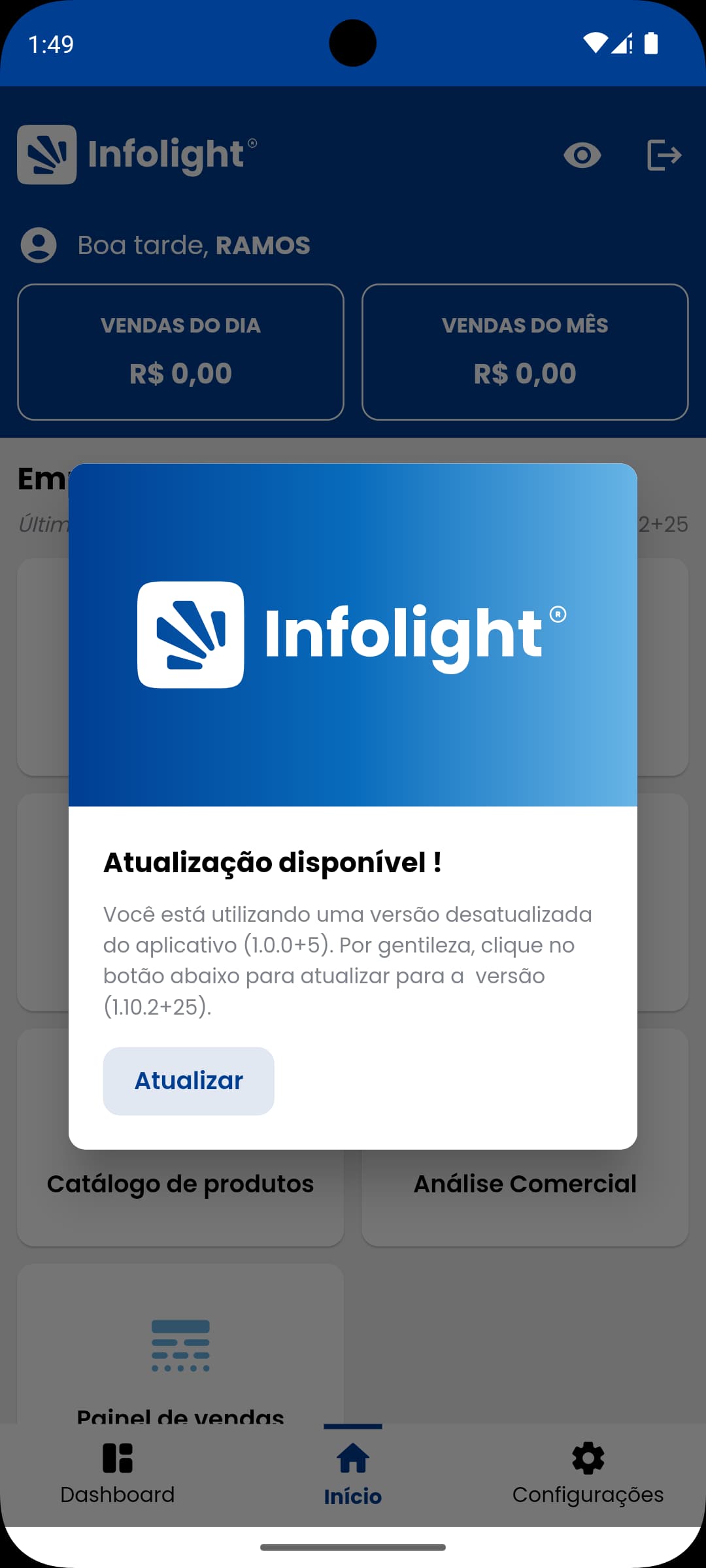The width and height of the screenshot is (706, 1568).
Task: Tap the Vendas do mês card
Action: coord(525,351)
